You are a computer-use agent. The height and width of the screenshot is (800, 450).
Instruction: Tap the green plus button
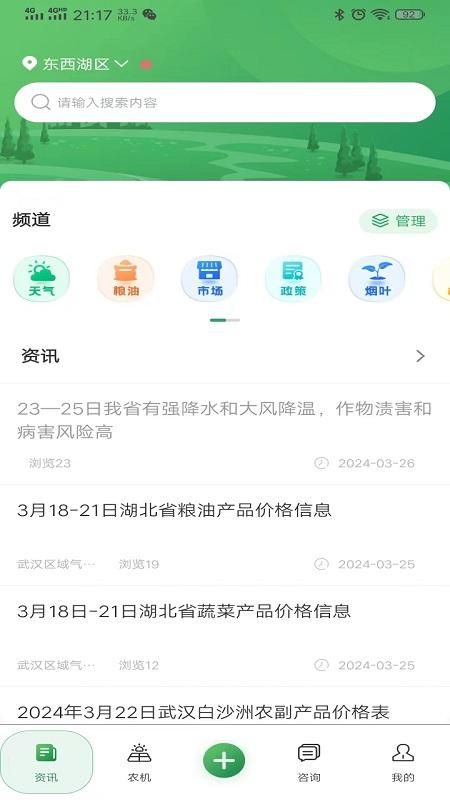click(x=224, y=761)
